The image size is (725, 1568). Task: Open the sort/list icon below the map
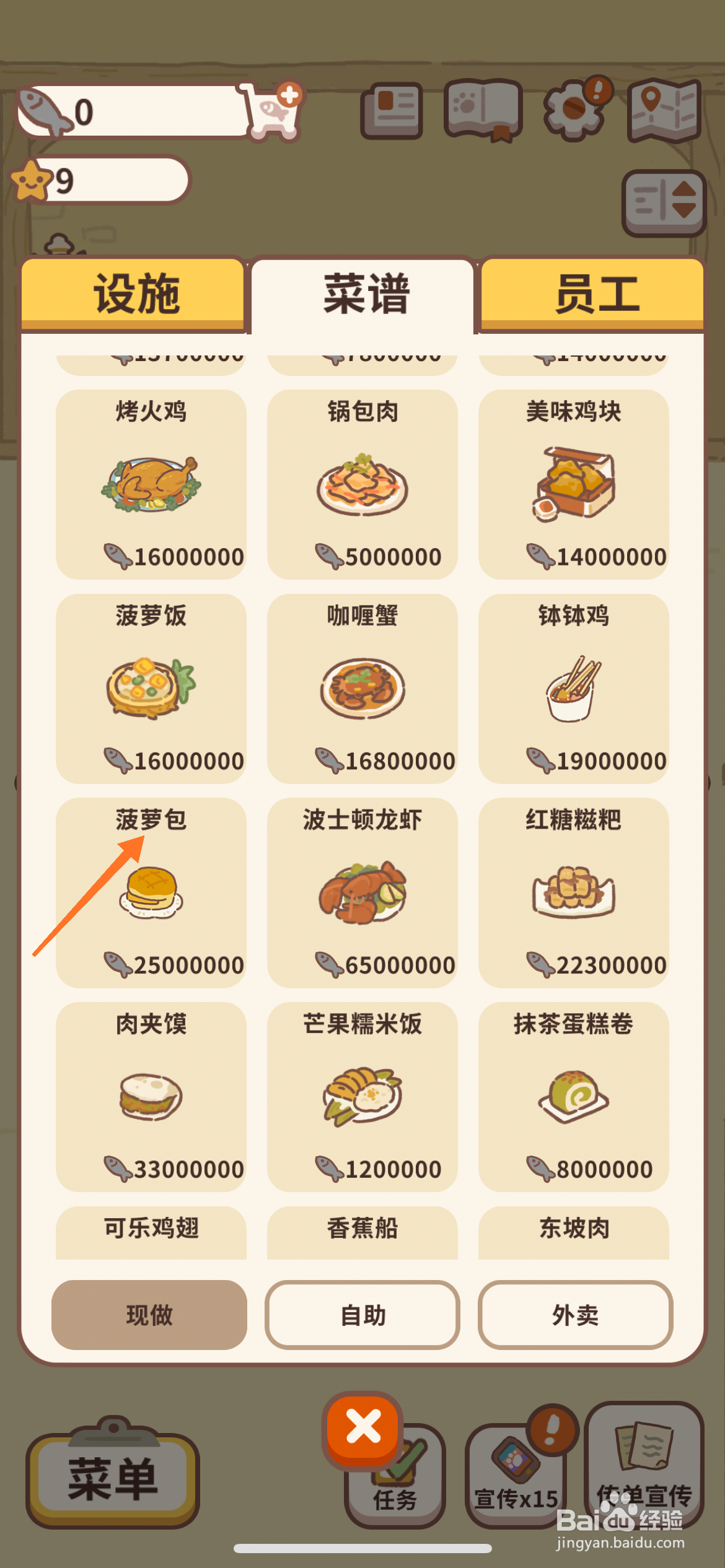pos(663,201)
